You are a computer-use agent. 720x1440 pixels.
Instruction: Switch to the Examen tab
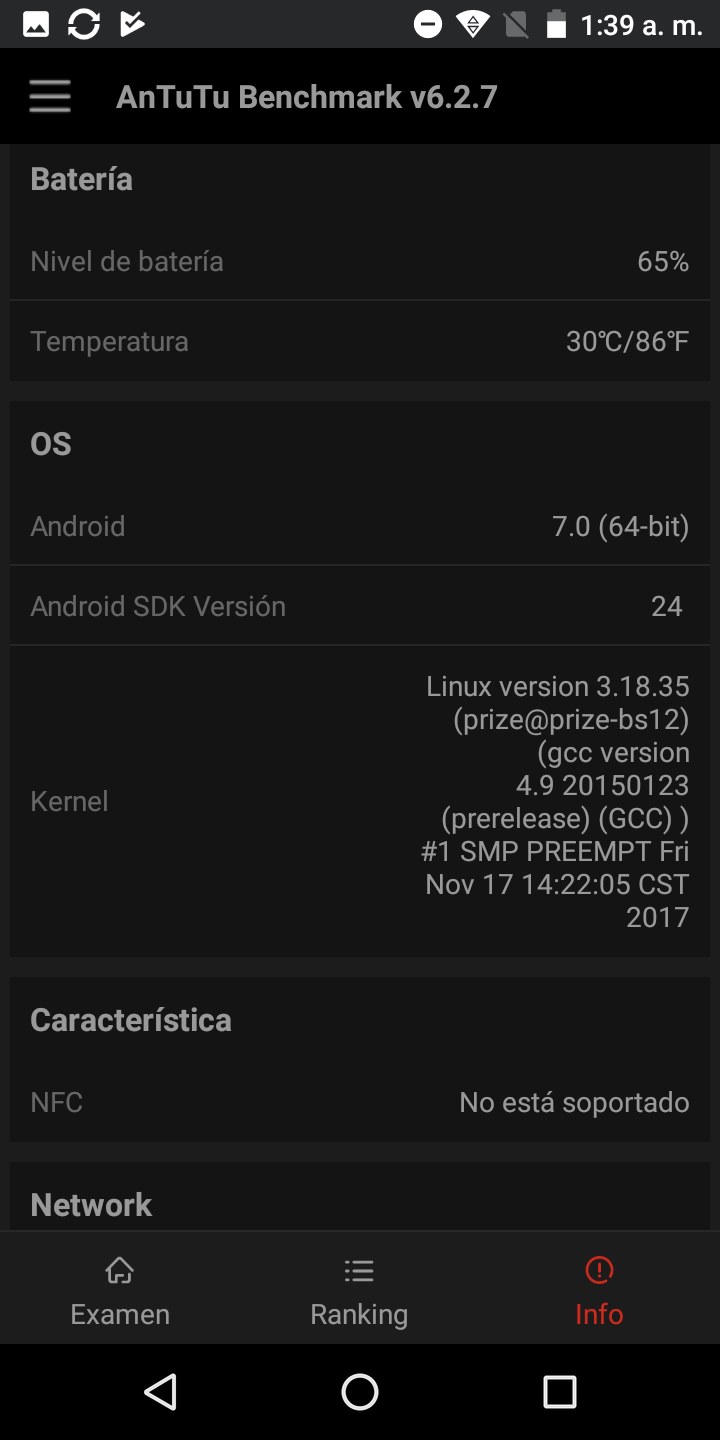coord(120,1292)
